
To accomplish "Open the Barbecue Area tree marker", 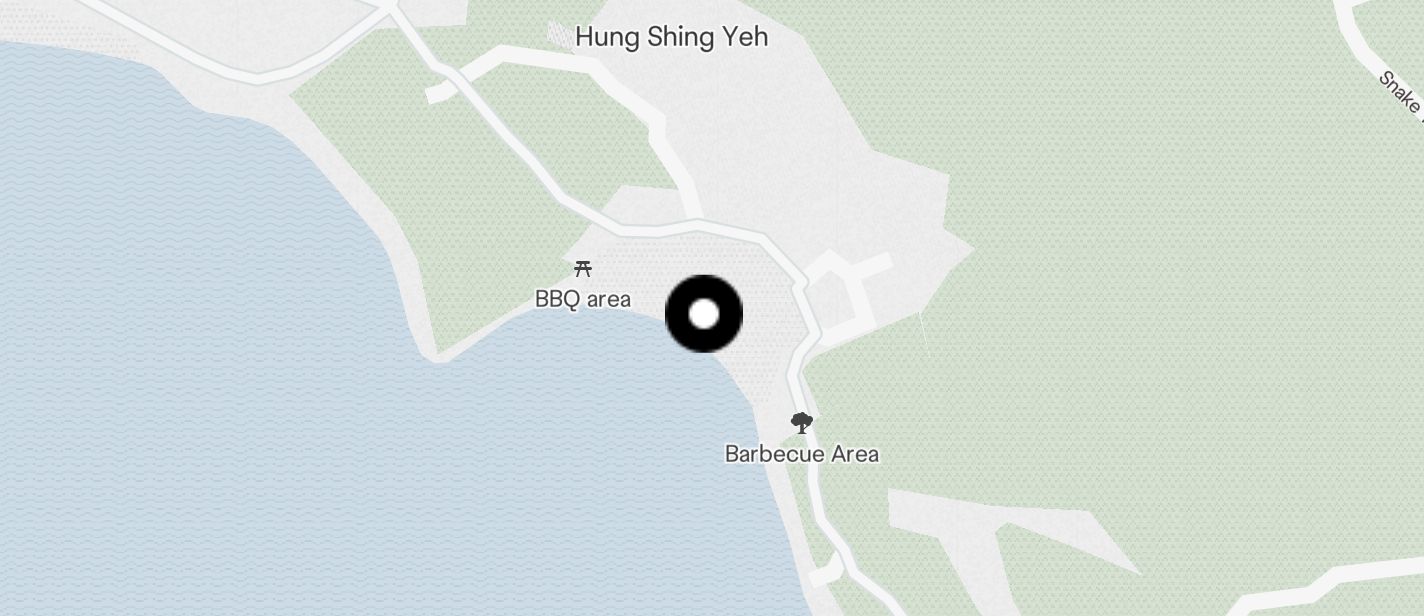I will pos(801,422).
